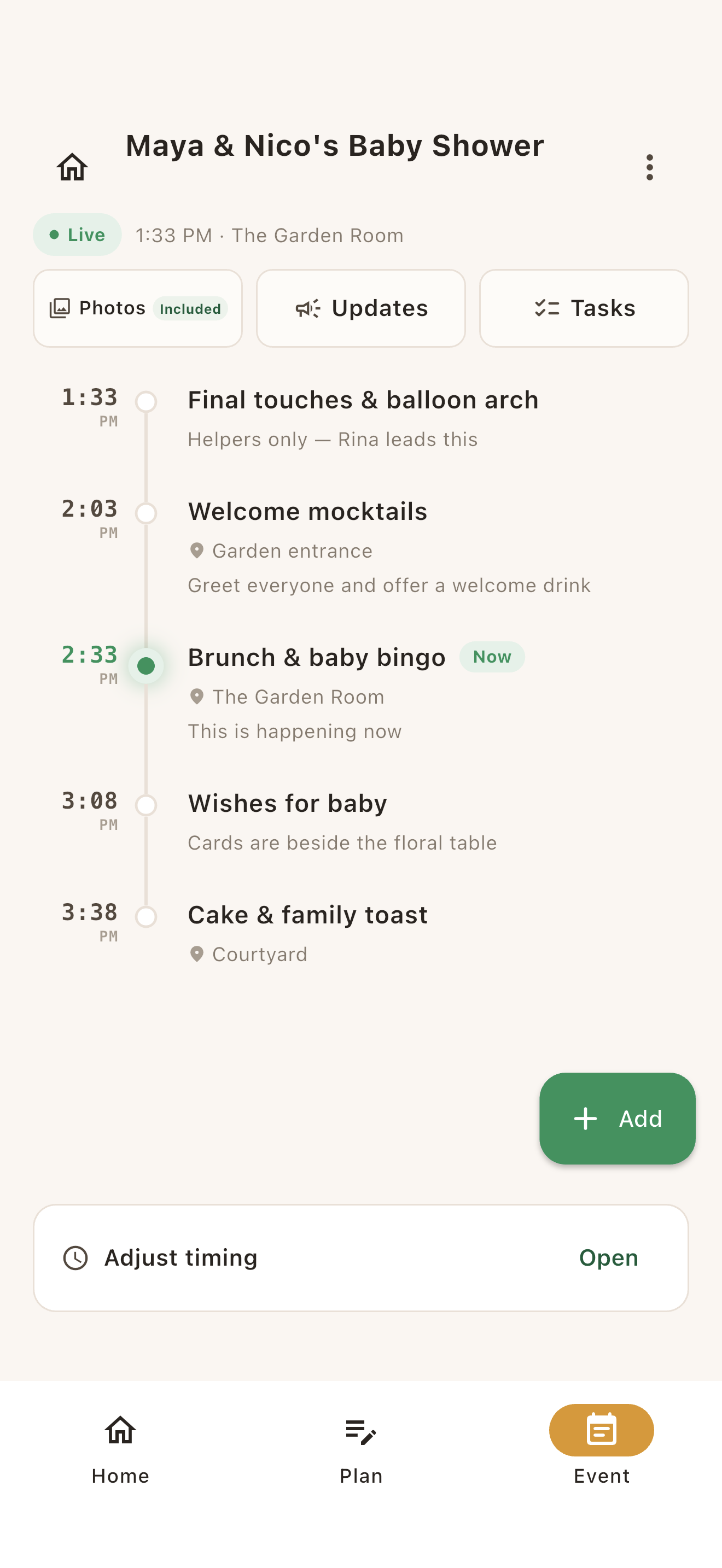This screenshot has width=722, height=1568.
Task: Open Updates announcements
Action: 360,308
